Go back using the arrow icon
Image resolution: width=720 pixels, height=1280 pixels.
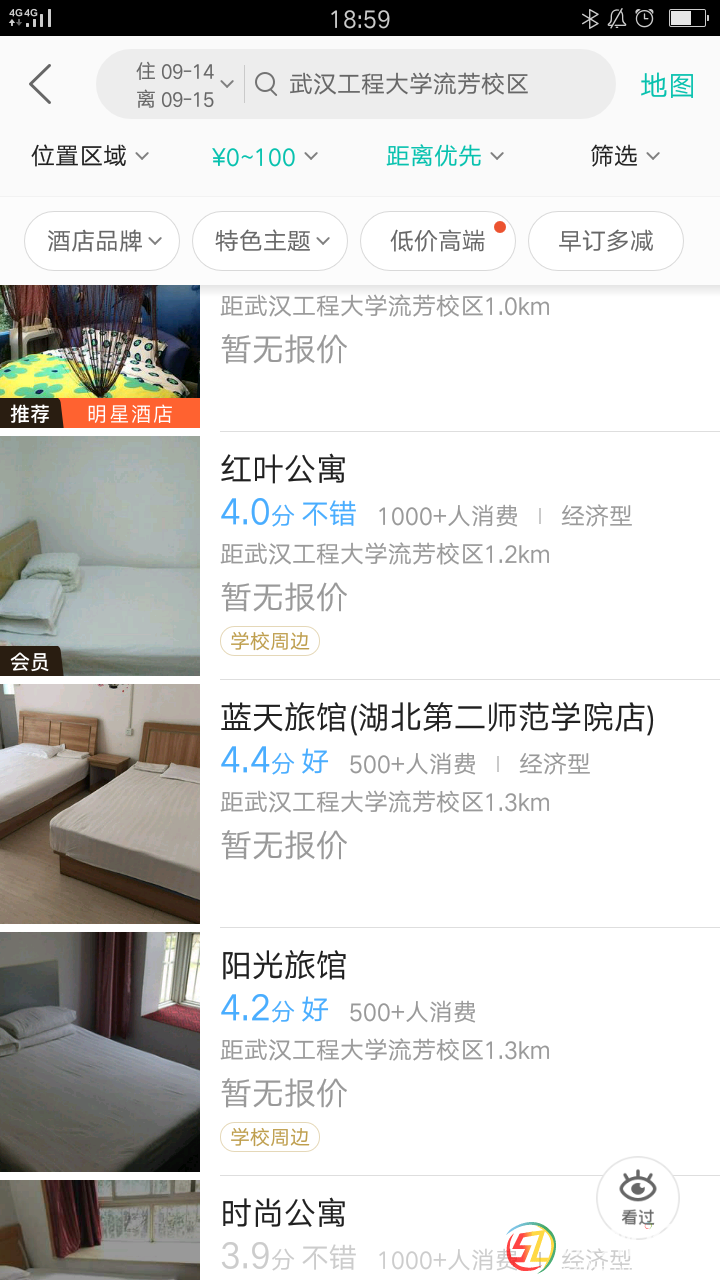[41, 85]
